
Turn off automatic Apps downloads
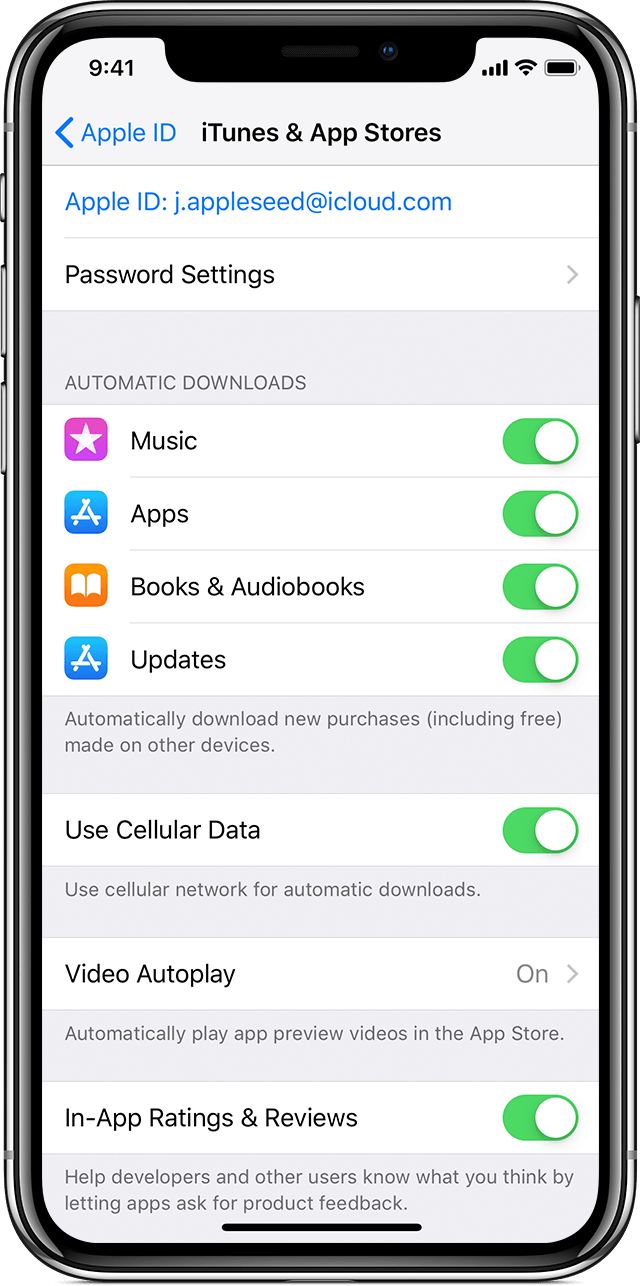coord(540,514)
